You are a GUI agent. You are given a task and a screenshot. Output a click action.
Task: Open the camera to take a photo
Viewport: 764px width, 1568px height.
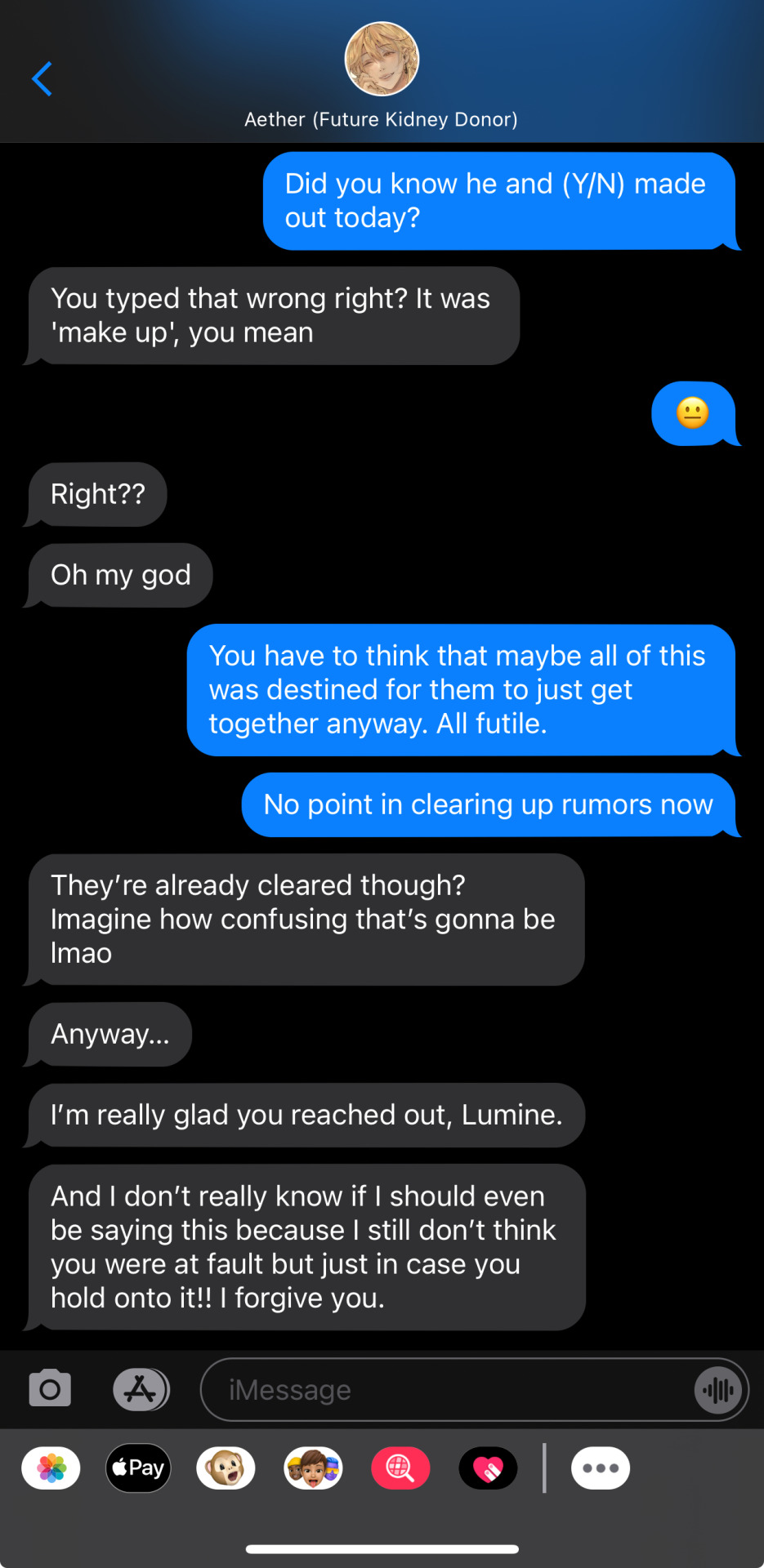click(x=50, y=1389)
